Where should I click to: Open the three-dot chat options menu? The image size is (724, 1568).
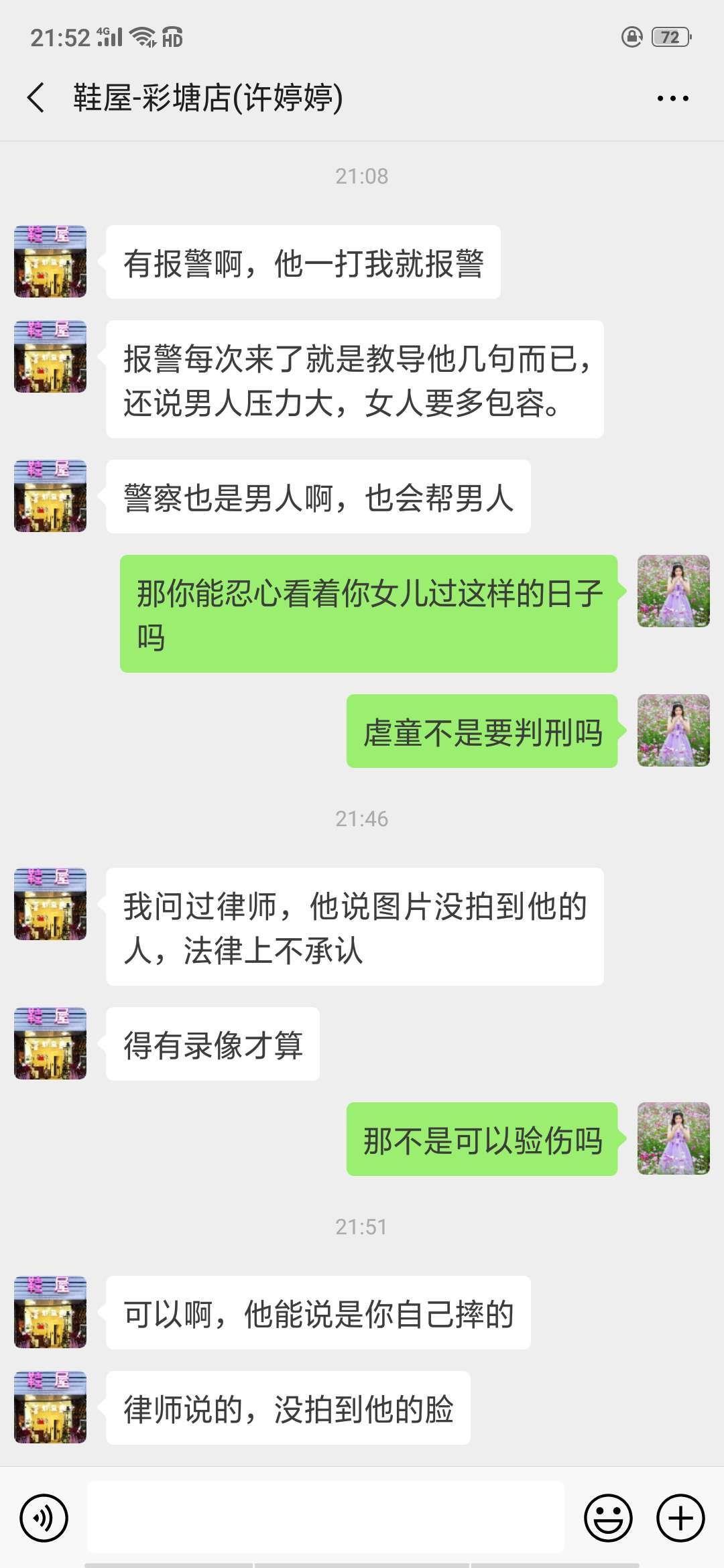click(x=672, y=99)
